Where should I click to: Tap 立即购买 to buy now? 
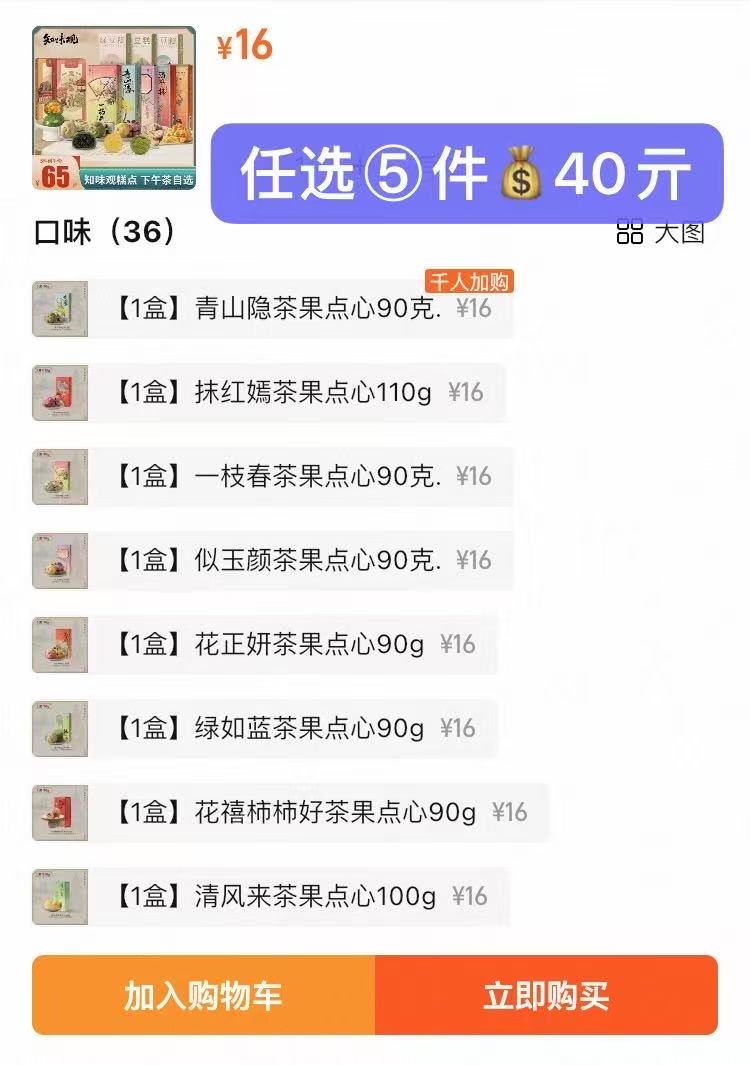pyautogui.click(x=546, y=995)
